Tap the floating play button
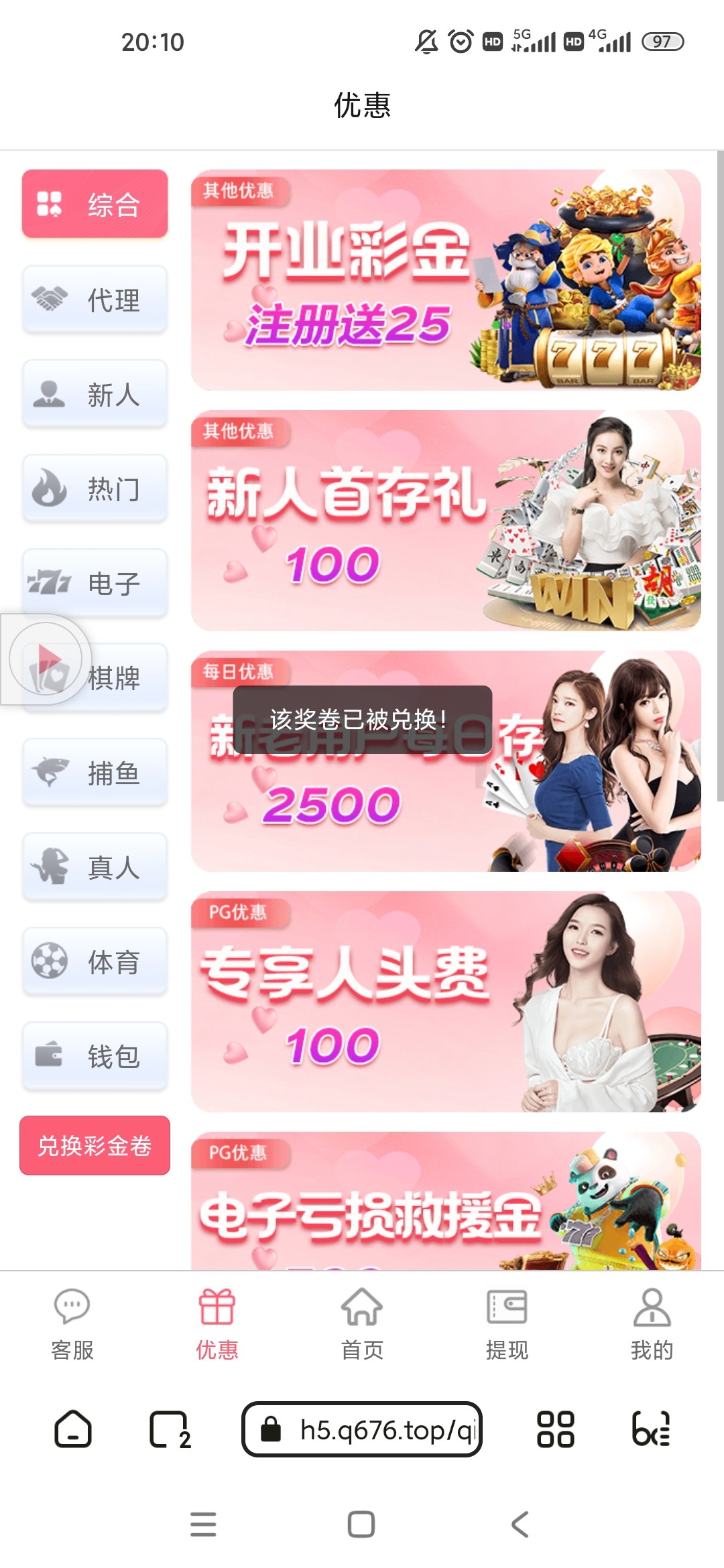 tap(46, 659)
